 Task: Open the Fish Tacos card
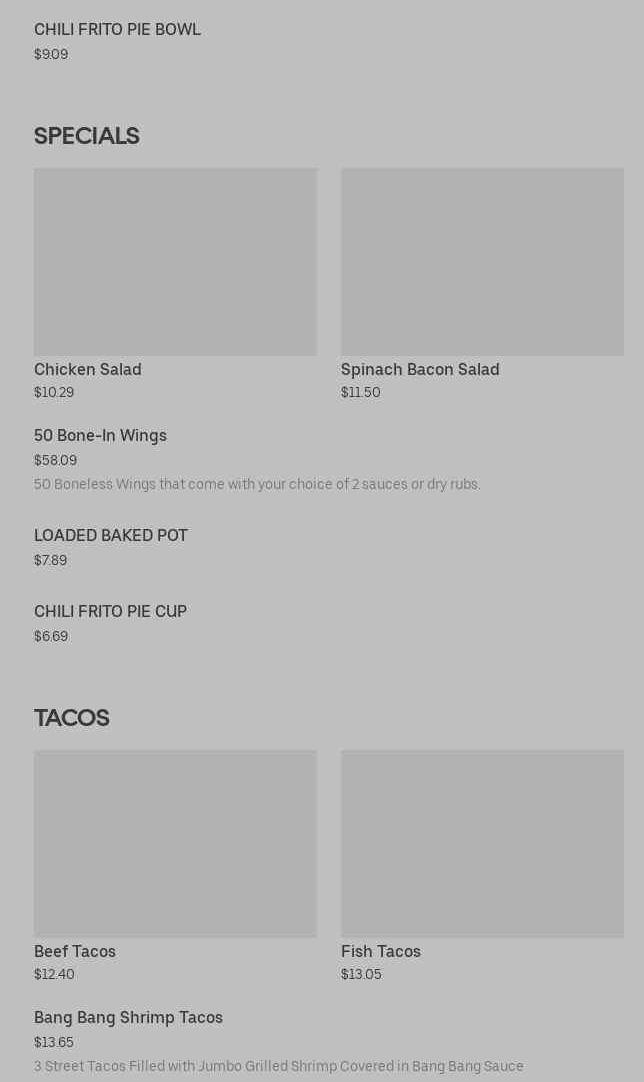tap(482, 844)
